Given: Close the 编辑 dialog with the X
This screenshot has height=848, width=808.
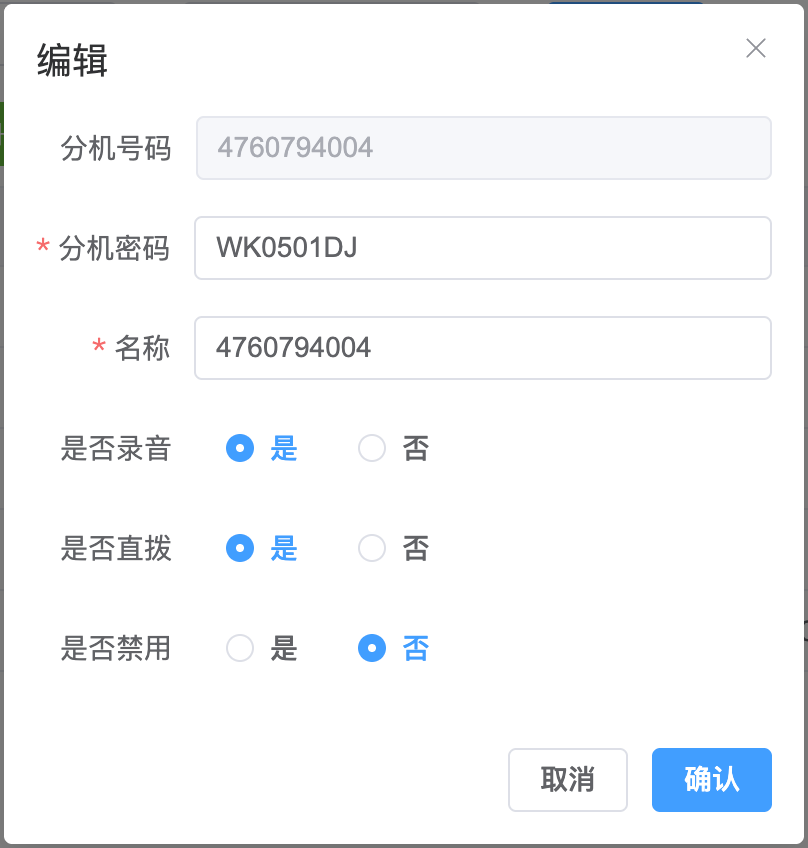Looking at the screenshot, I should click(756, 48).
